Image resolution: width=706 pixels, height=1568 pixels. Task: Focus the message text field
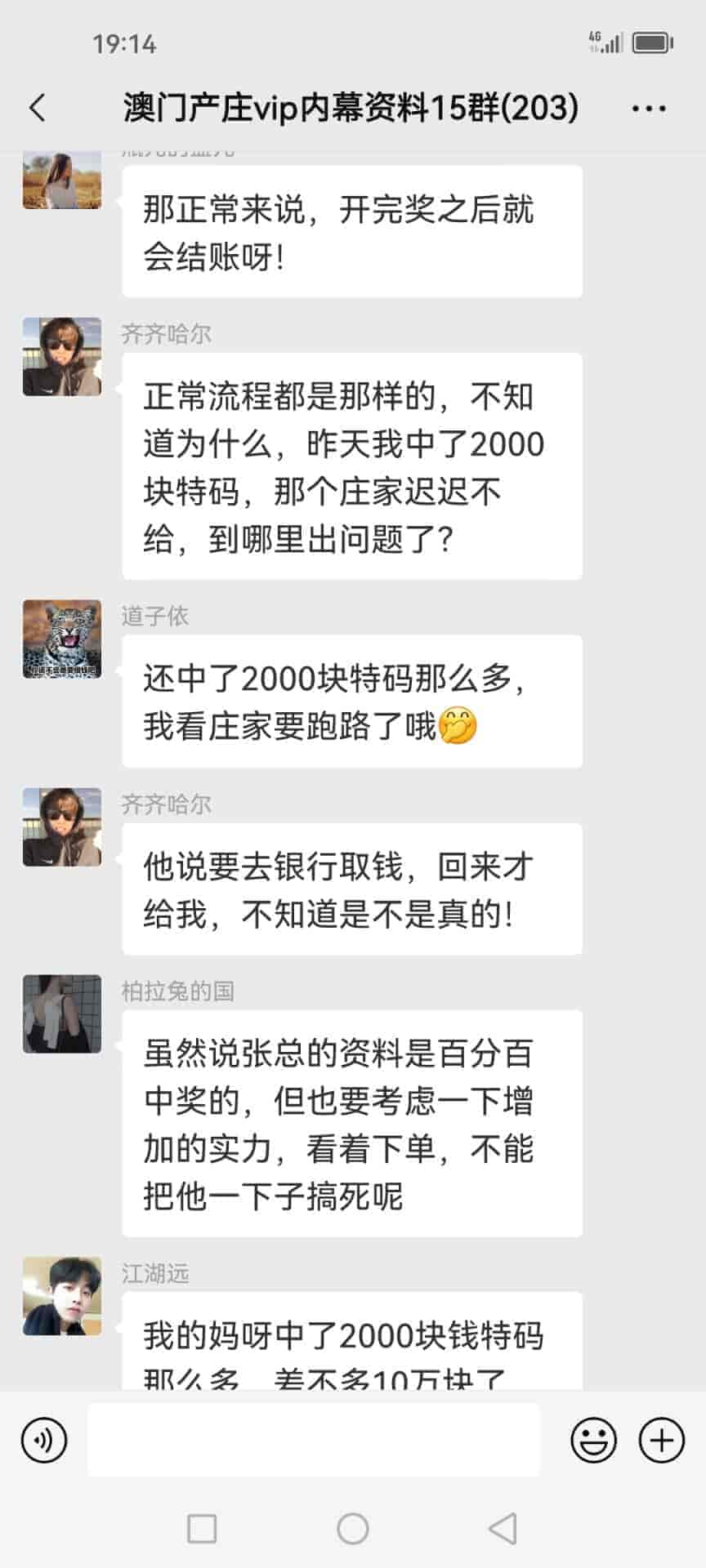314,1440
